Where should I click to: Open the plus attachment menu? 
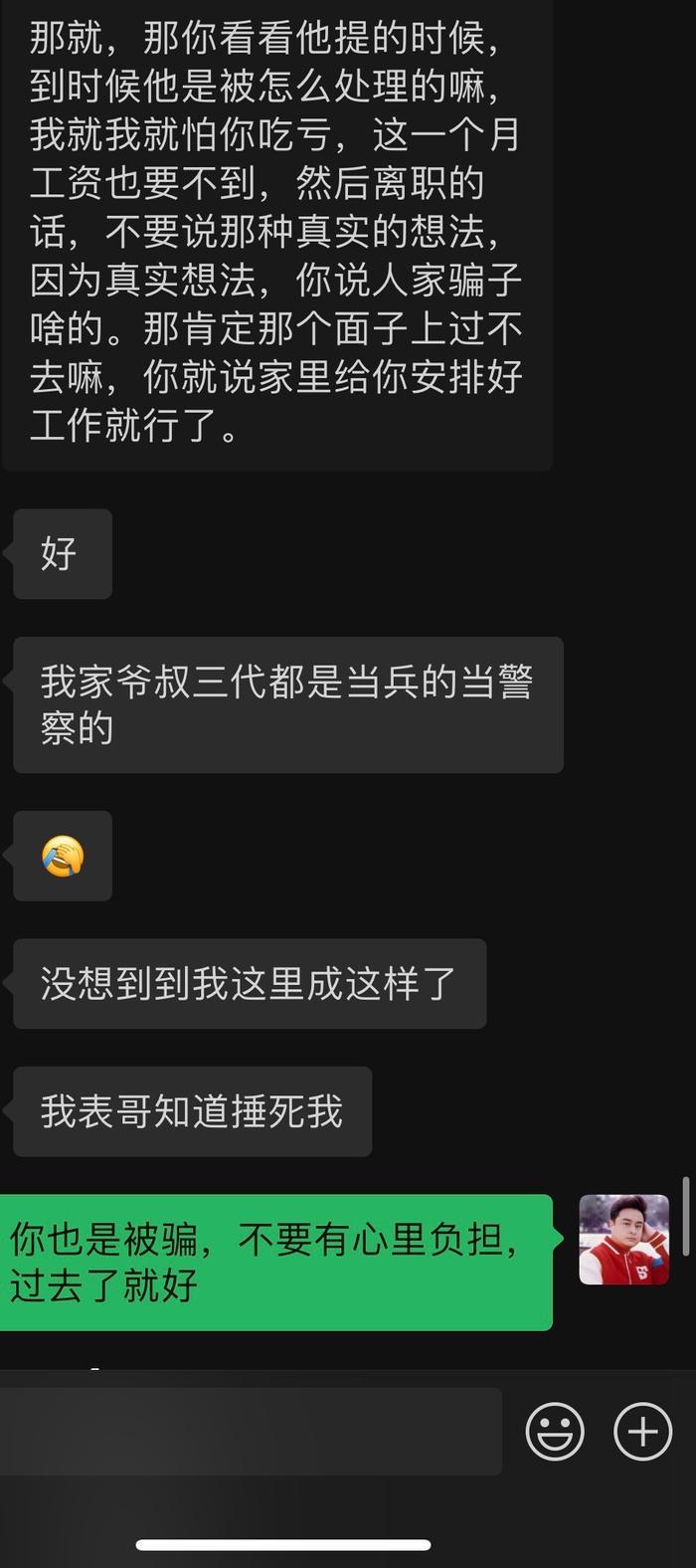tap(642, 1432)
